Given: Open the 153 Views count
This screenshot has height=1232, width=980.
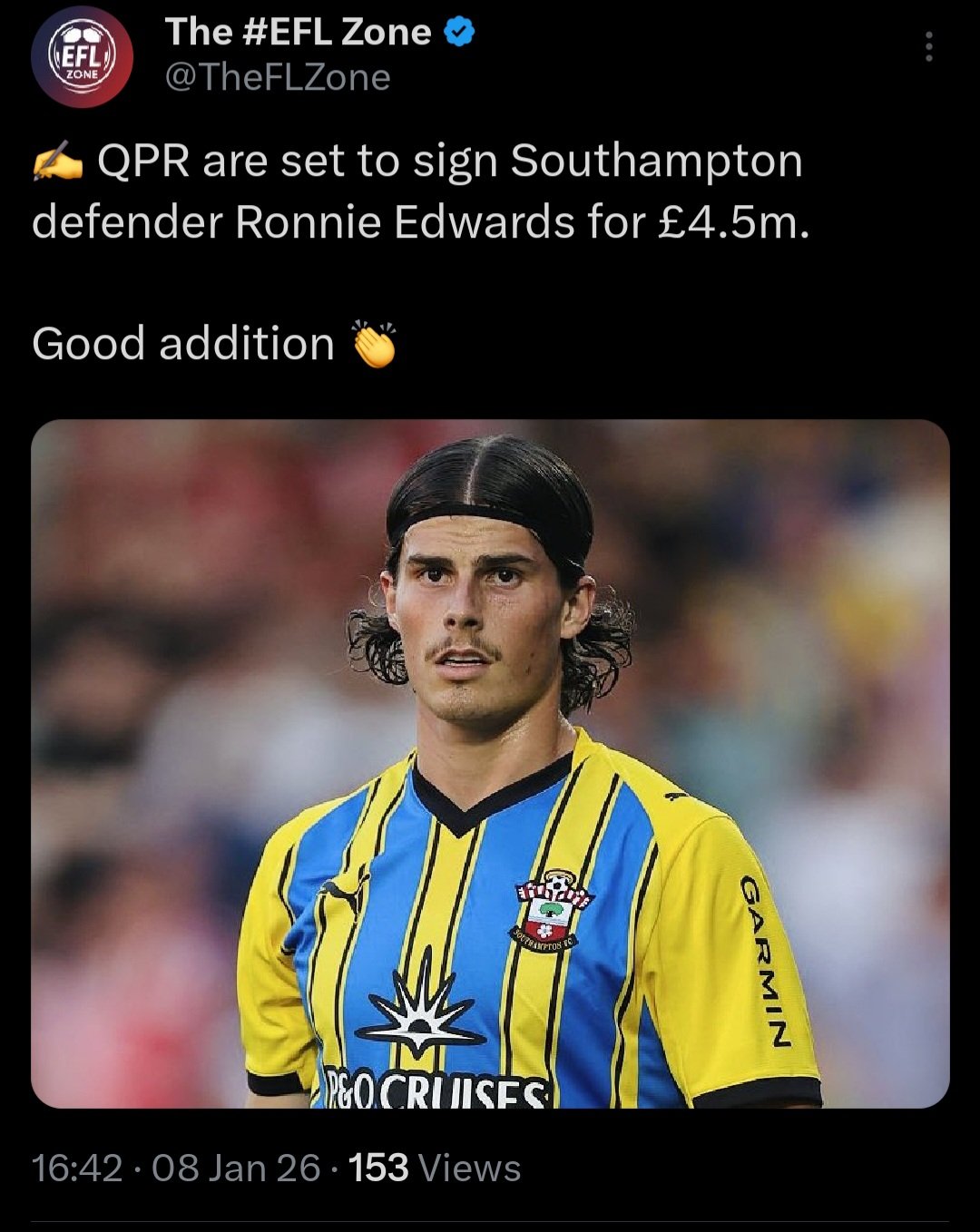Looking at the screenshot, I should (435, 1168).
